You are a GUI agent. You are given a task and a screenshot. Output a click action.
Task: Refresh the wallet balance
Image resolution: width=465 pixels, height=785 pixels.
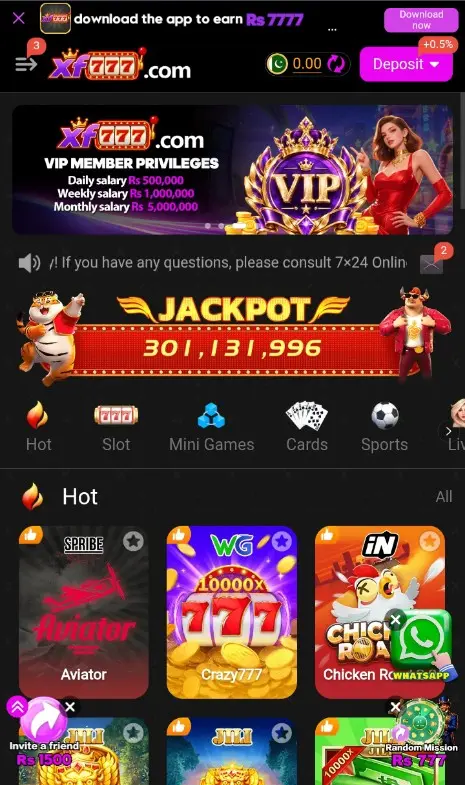click(x=336, y=64)
